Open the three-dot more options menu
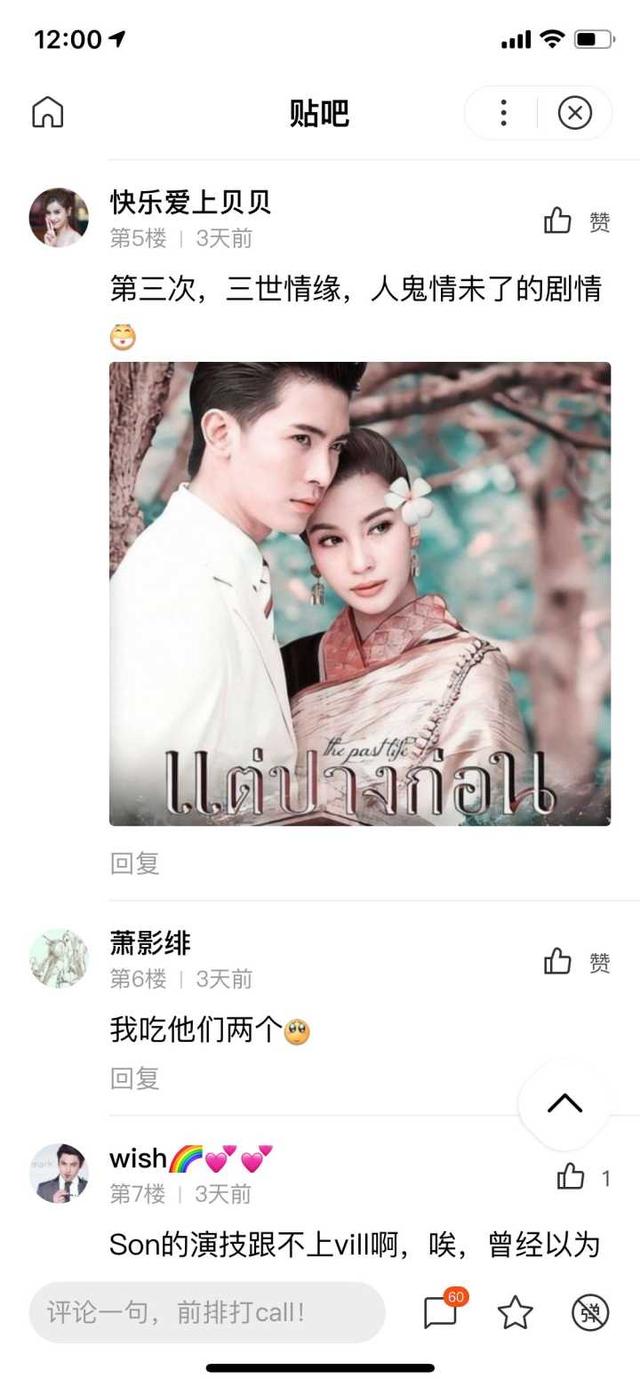 (x=503, y=113)
